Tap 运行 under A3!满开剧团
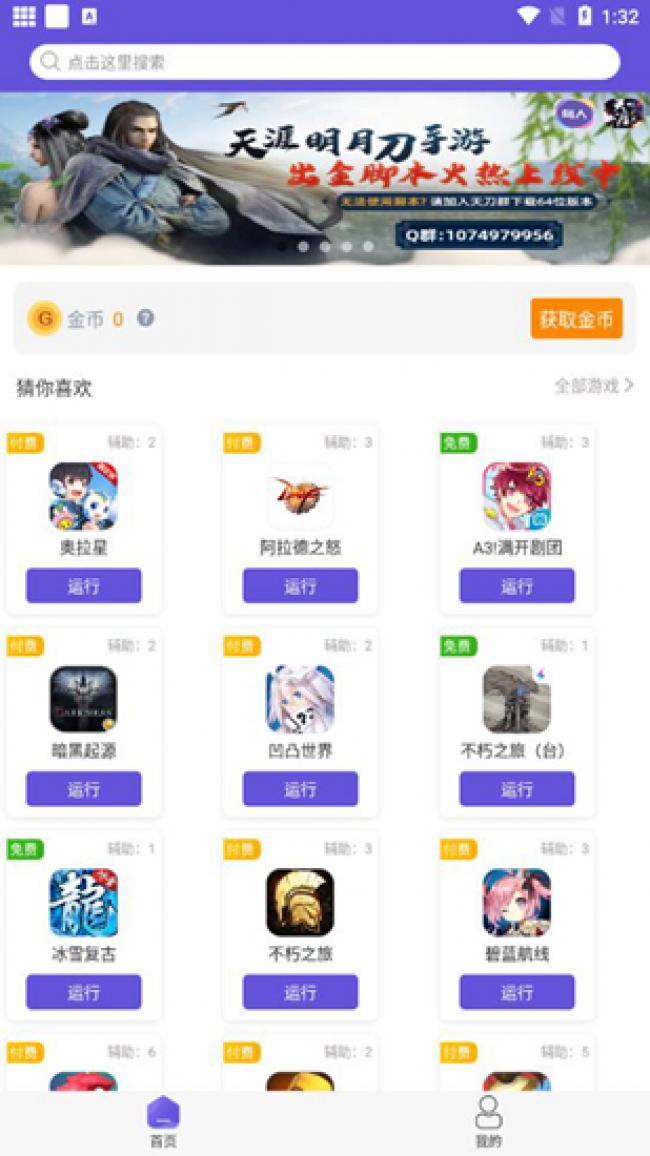 (x=517, y=586)
